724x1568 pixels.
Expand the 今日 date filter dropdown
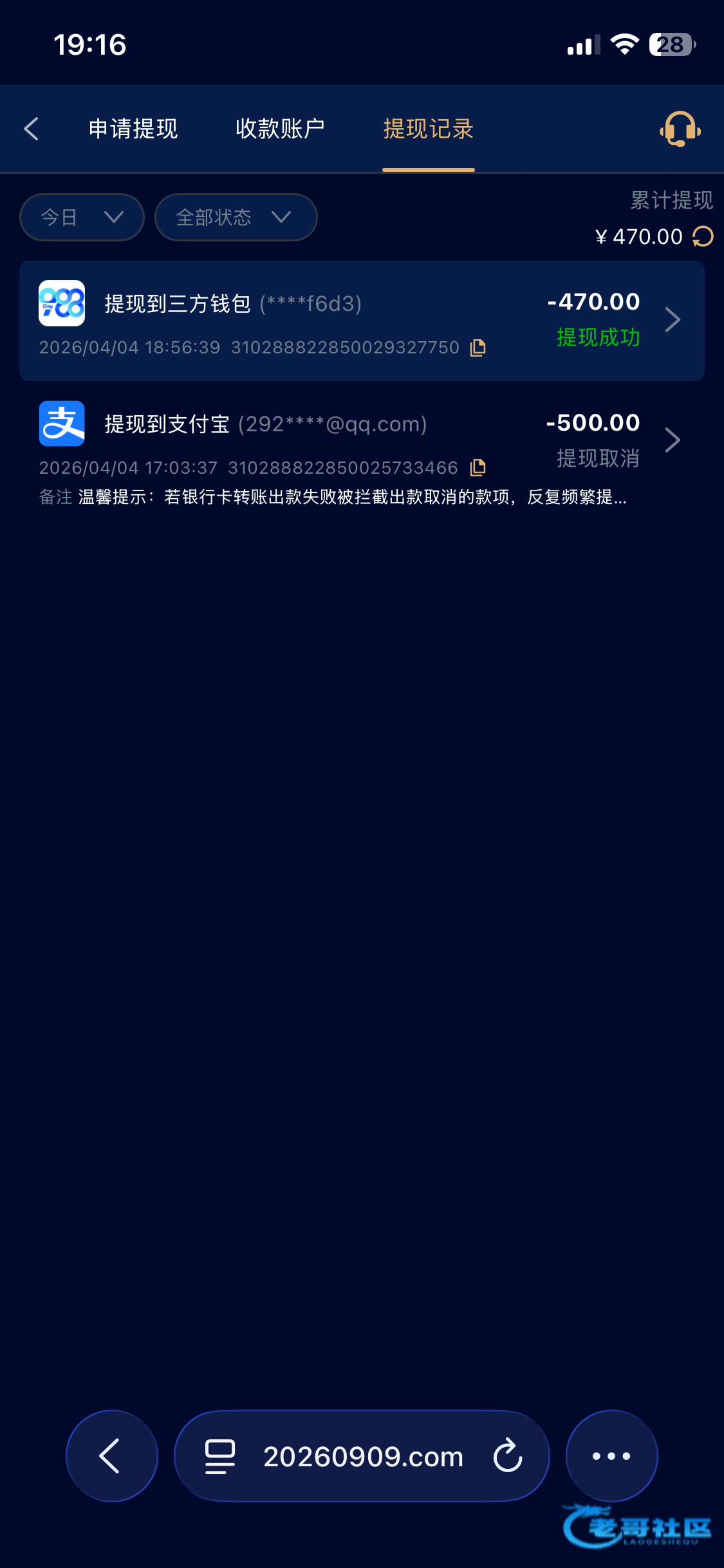pyautogui.click(x=82, y=218)
